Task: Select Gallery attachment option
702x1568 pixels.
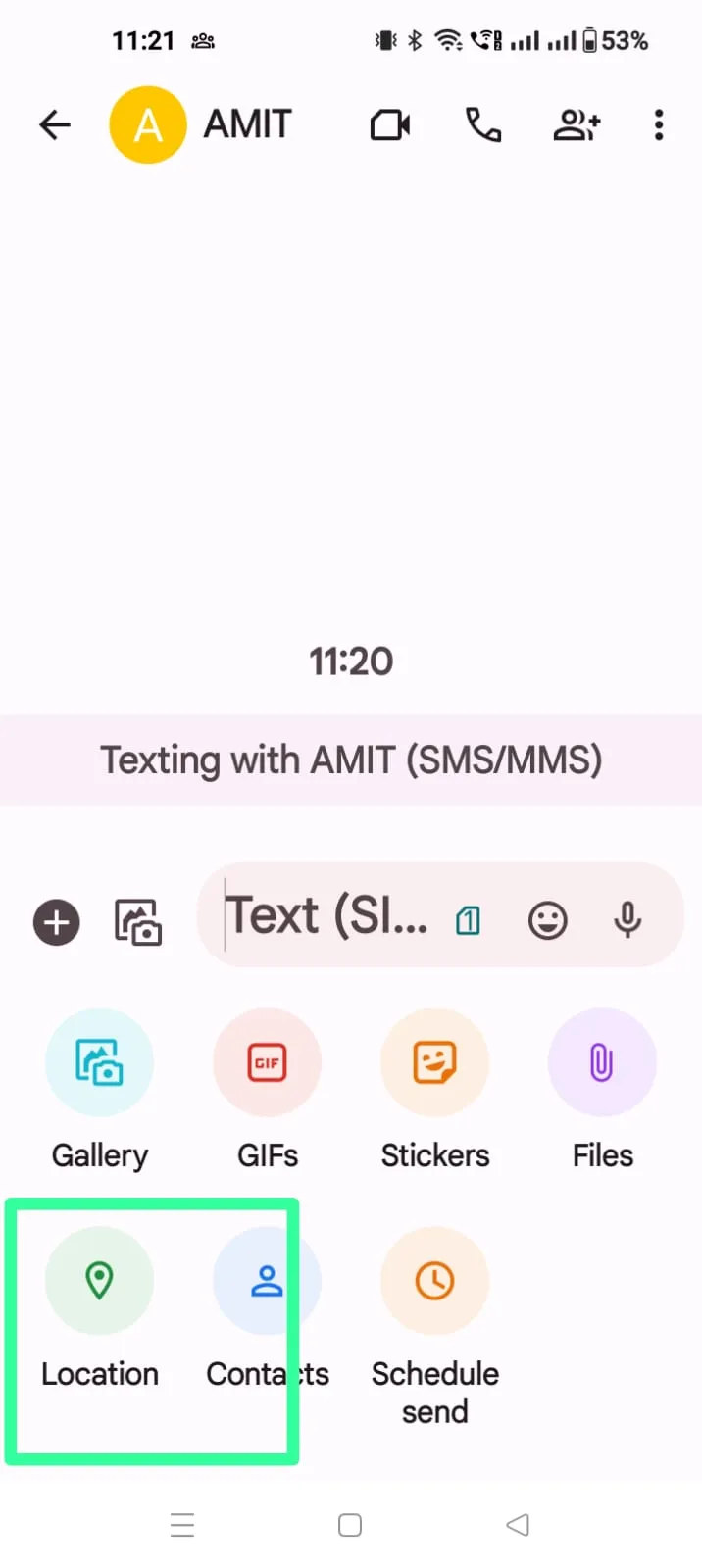Action: pos(99,1063)
